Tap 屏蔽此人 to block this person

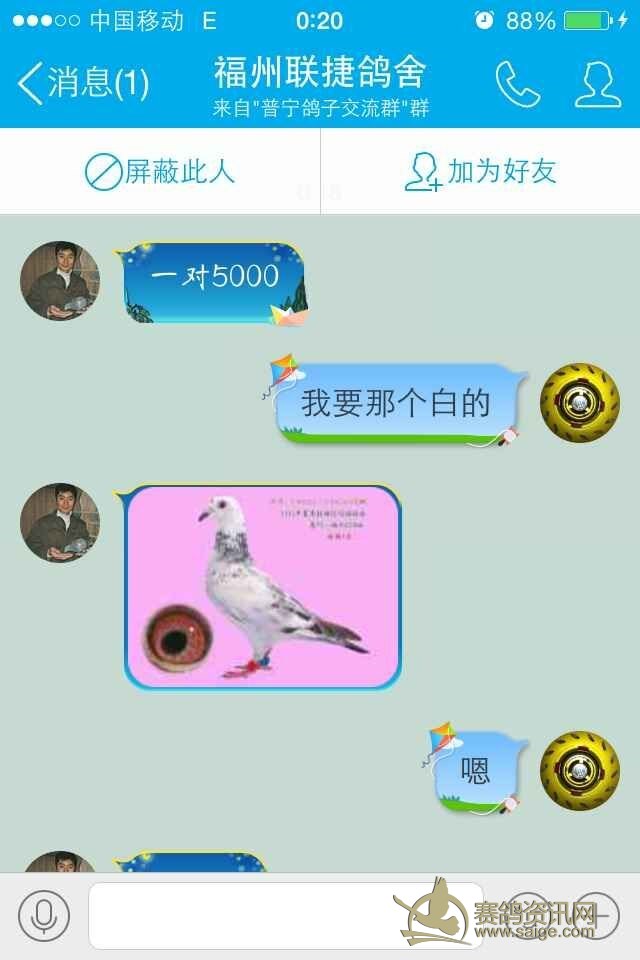coord(160,172)
